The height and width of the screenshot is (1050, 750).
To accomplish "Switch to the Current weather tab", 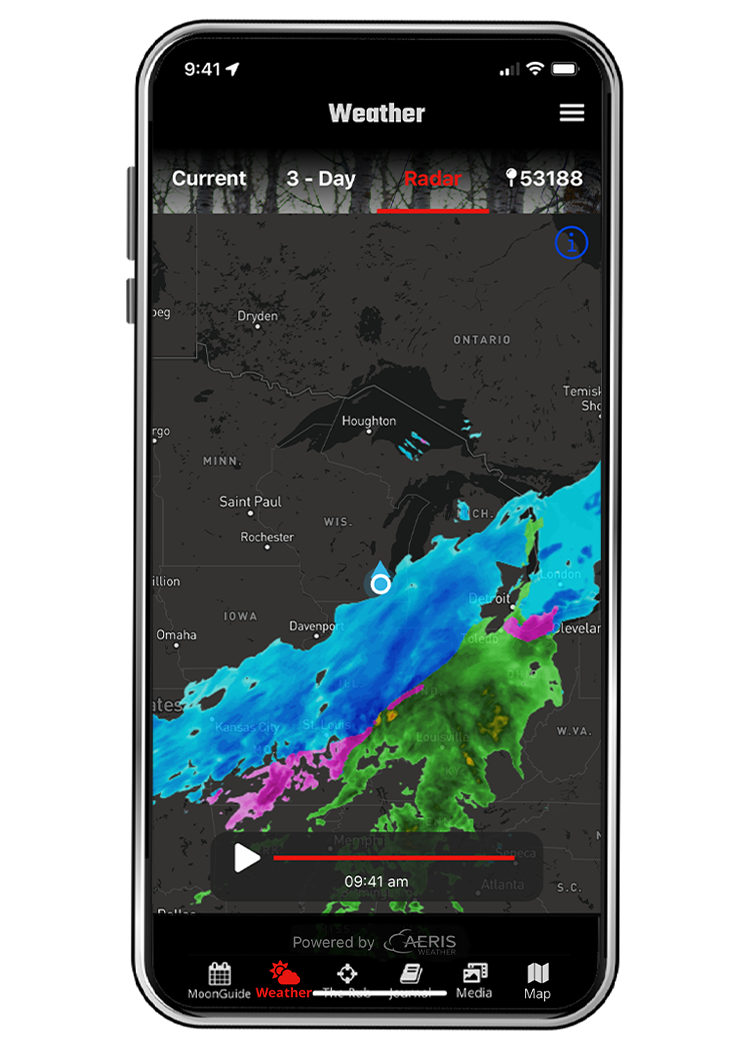I will (209, 179).
